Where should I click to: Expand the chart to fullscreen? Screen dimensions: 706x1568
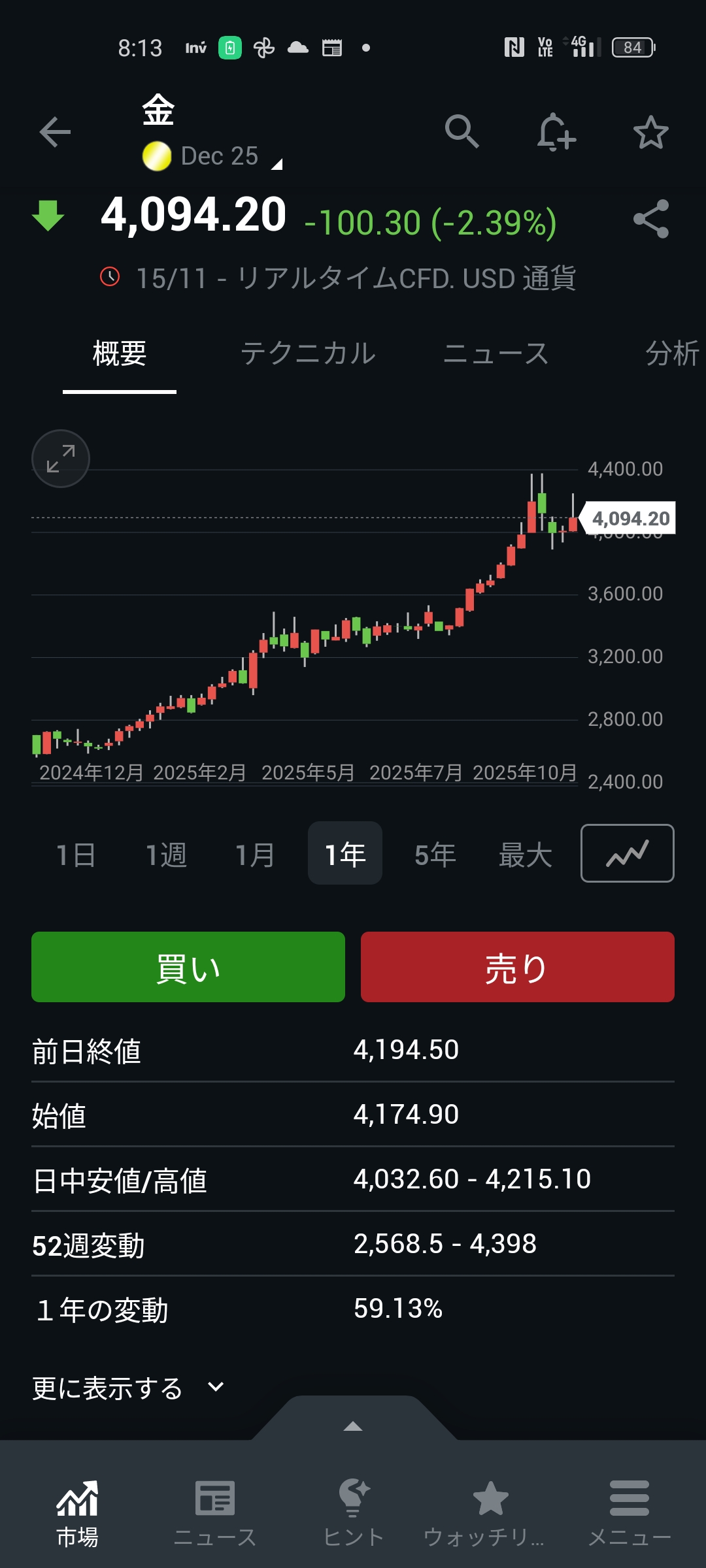(x=61, y=459)
